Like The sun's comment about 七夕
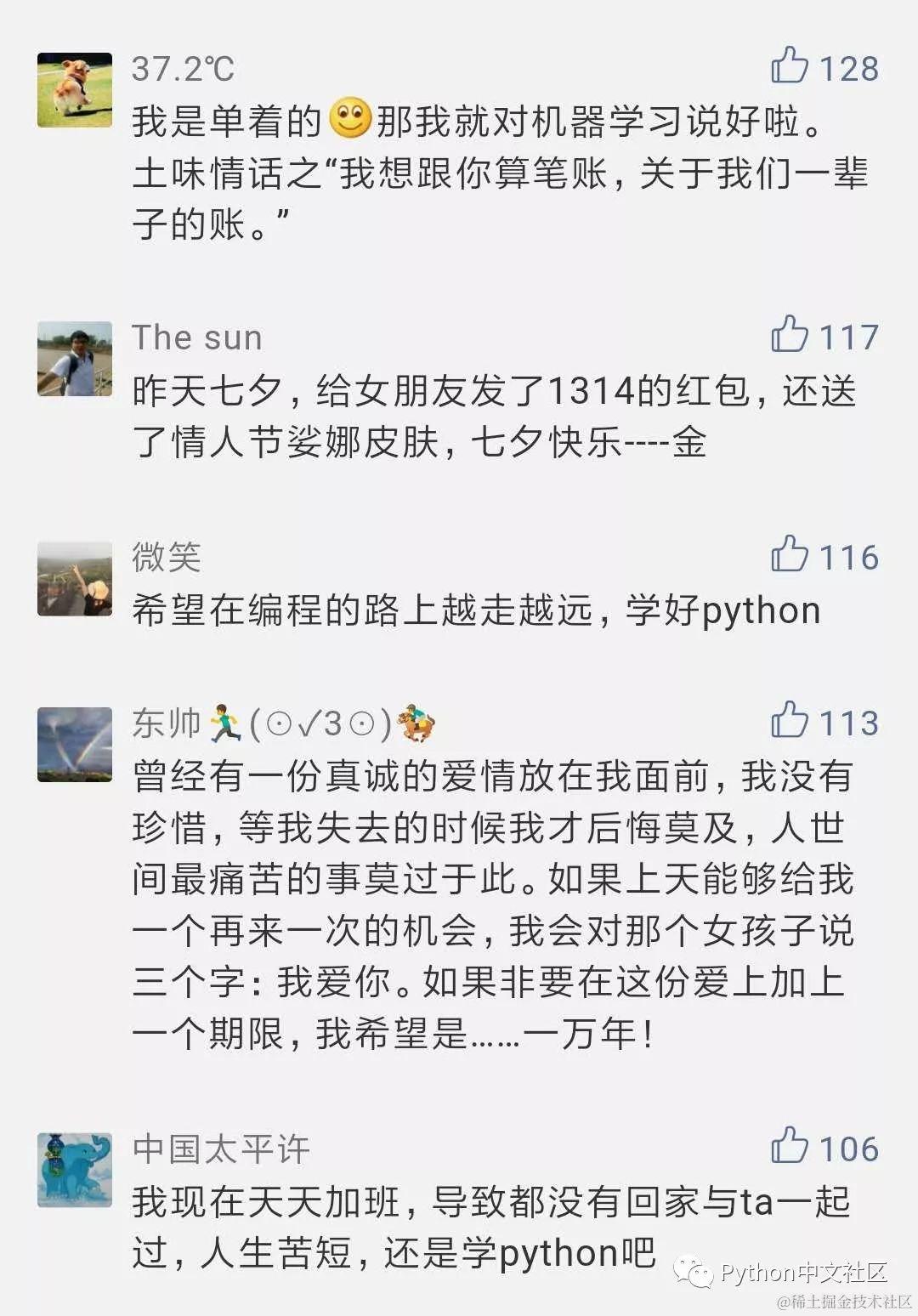This screenshot has height=1316, width=918. 790,334
